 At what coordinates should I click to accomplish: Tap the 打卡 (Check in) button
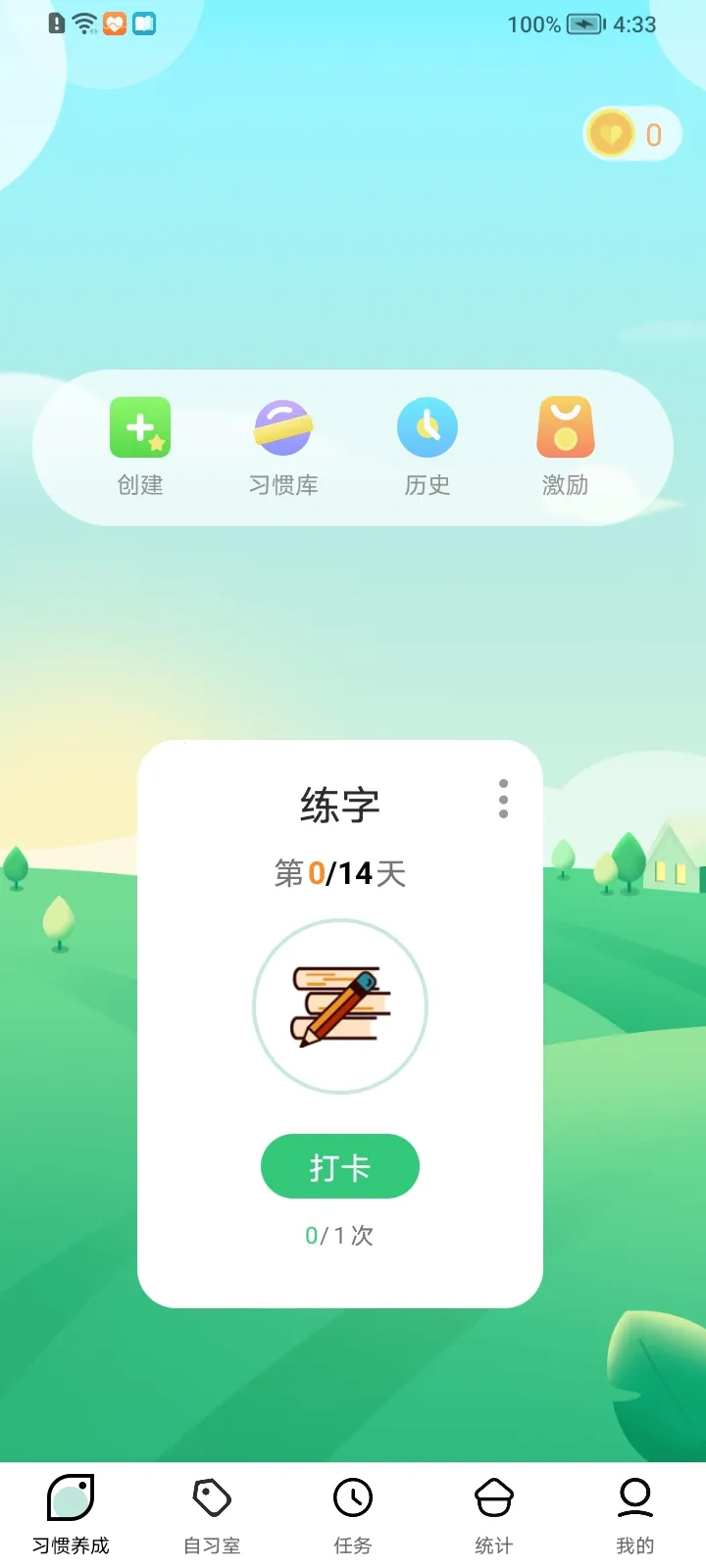point(340,1166)
